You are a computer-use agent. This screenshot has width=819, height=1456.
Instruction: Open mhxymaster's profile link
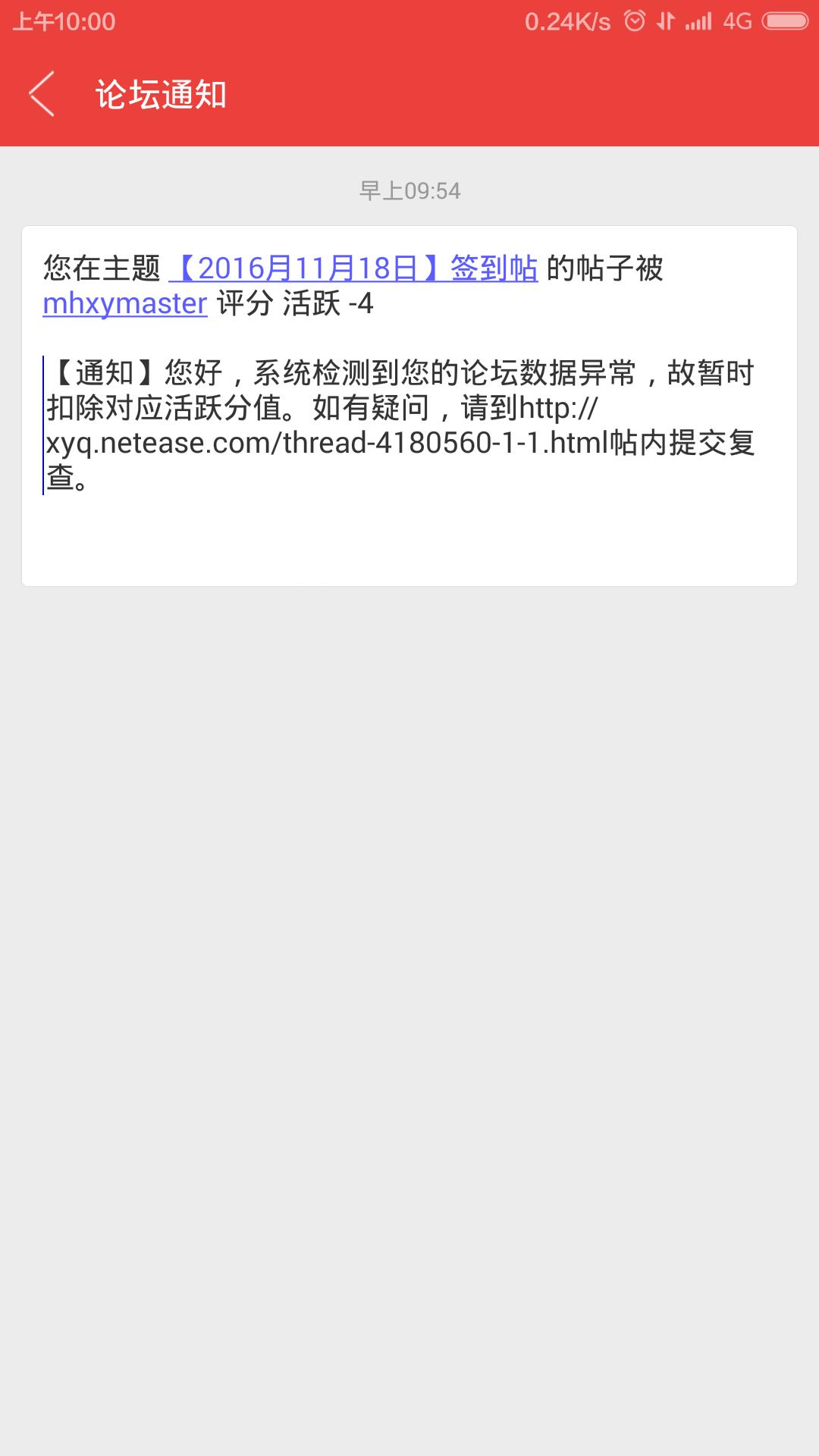coord(125,304)
